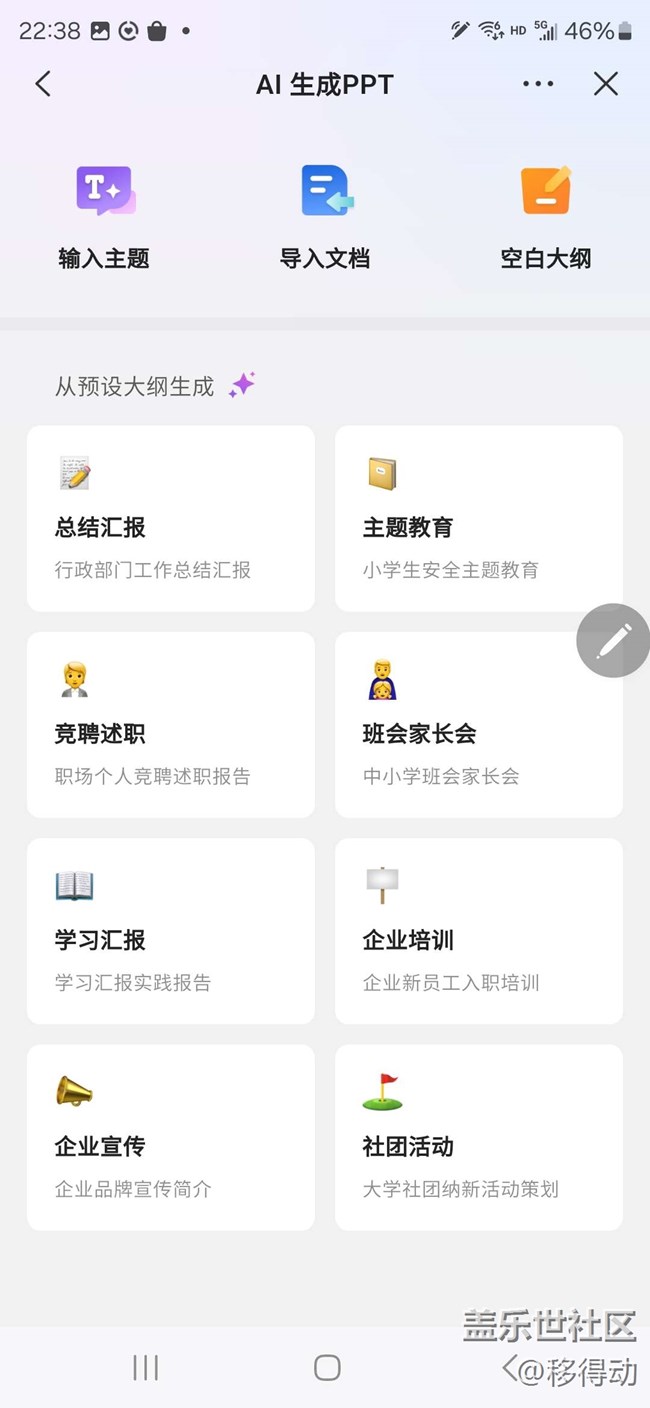Screen dimensions: 650x1408
Task: Open the 总结汇报 preset outline card
Action: click(171, 518)
